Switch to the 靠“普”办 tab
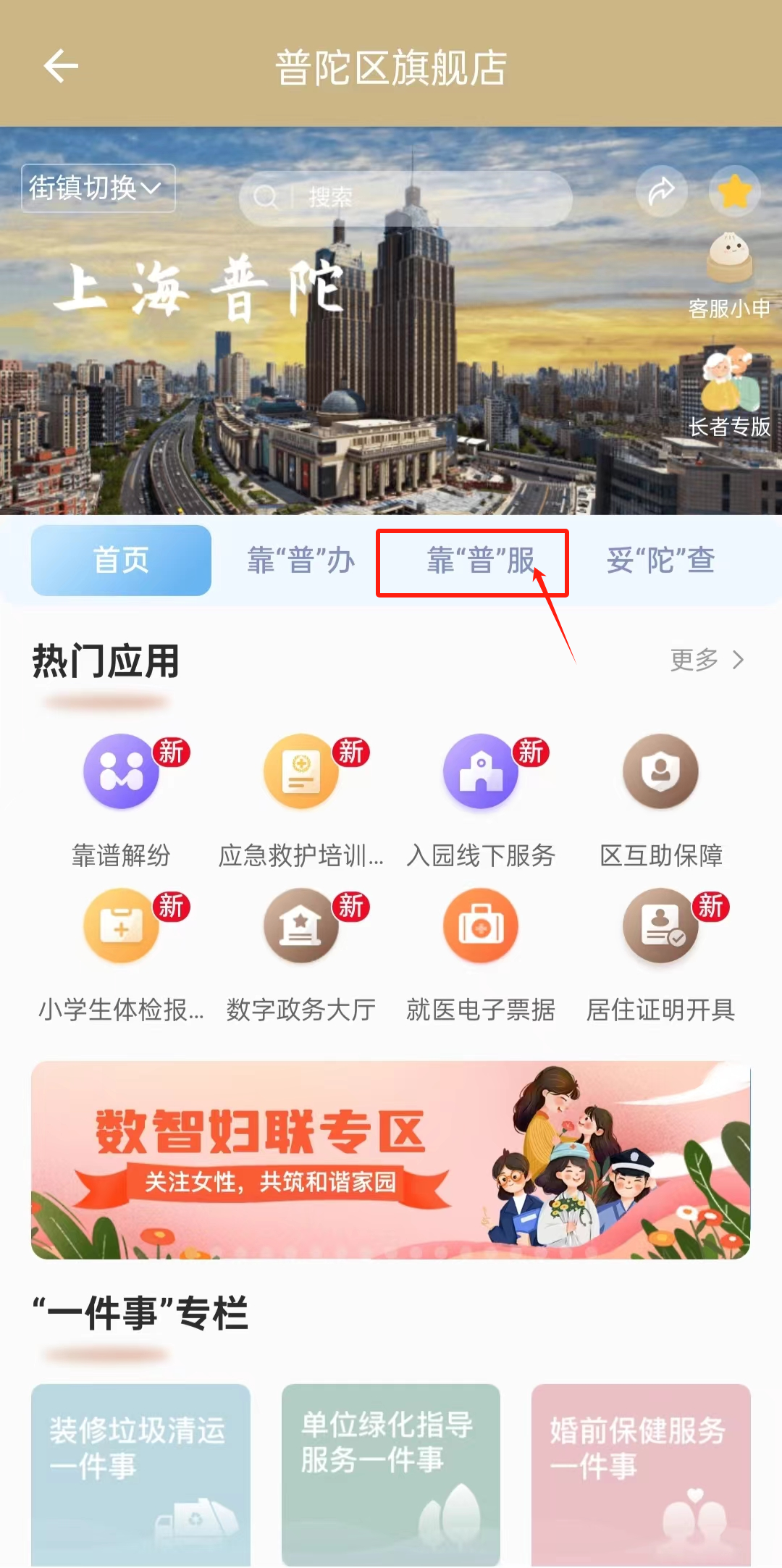Viewport: 782px width, 1568px height. pyautogui.click(x=300, y=561)
